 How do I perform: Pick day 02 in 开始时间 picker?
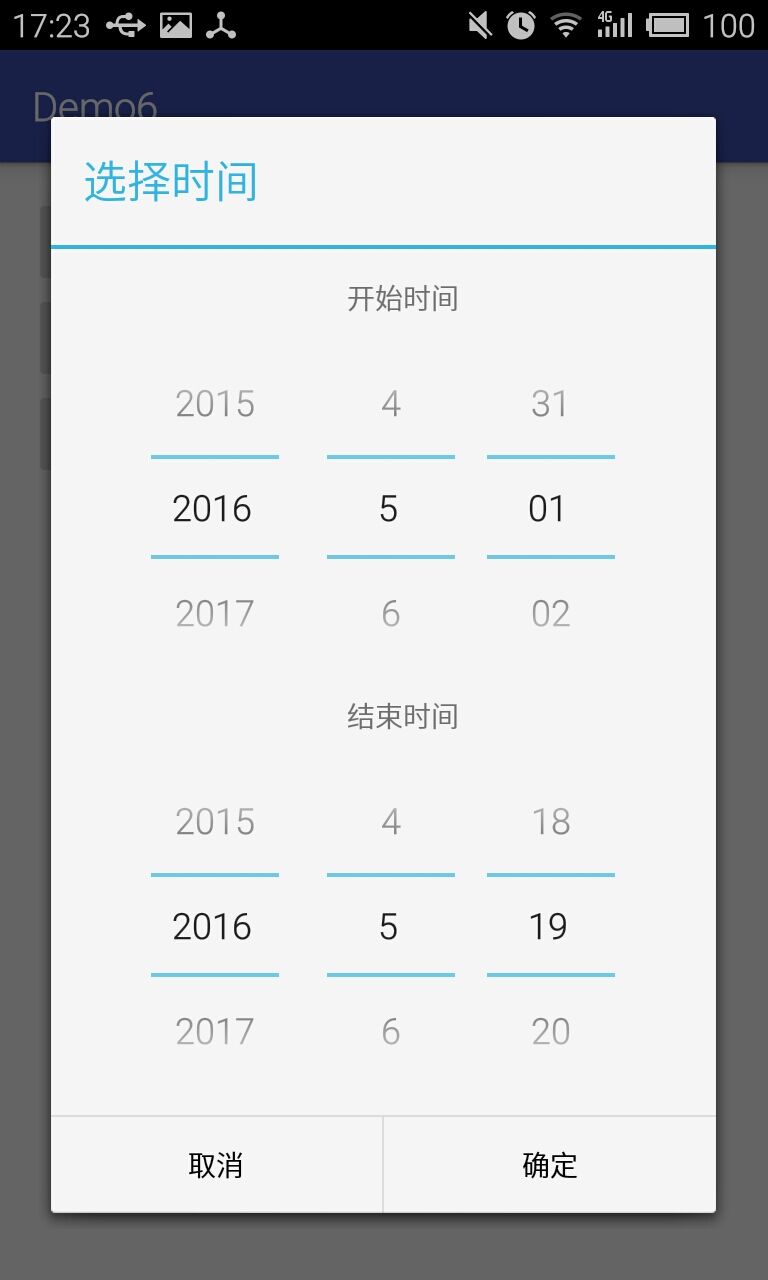coord(550,613)
